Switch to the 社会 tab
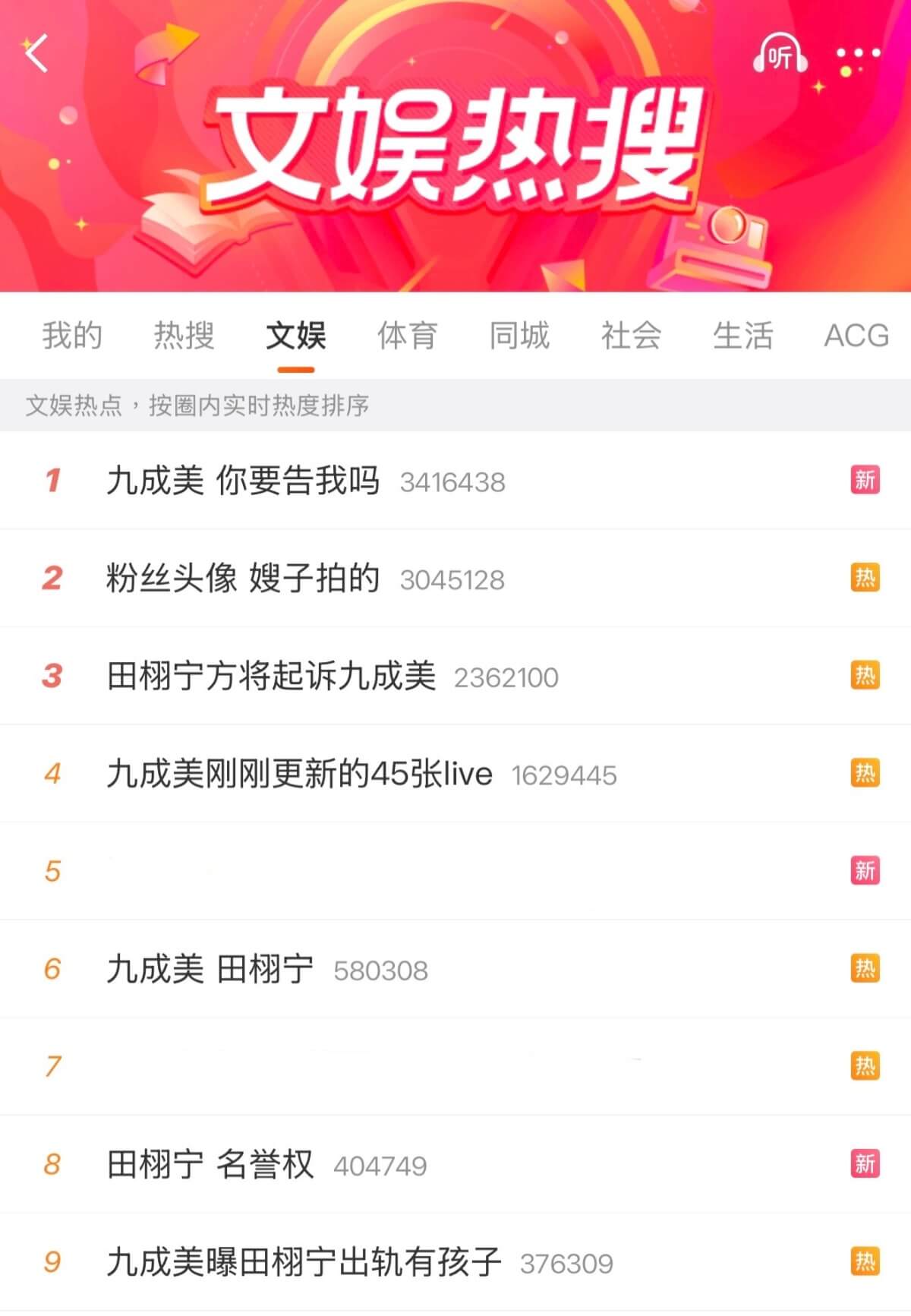Viewport: 911px width, 1316px height. click(631, 336)
